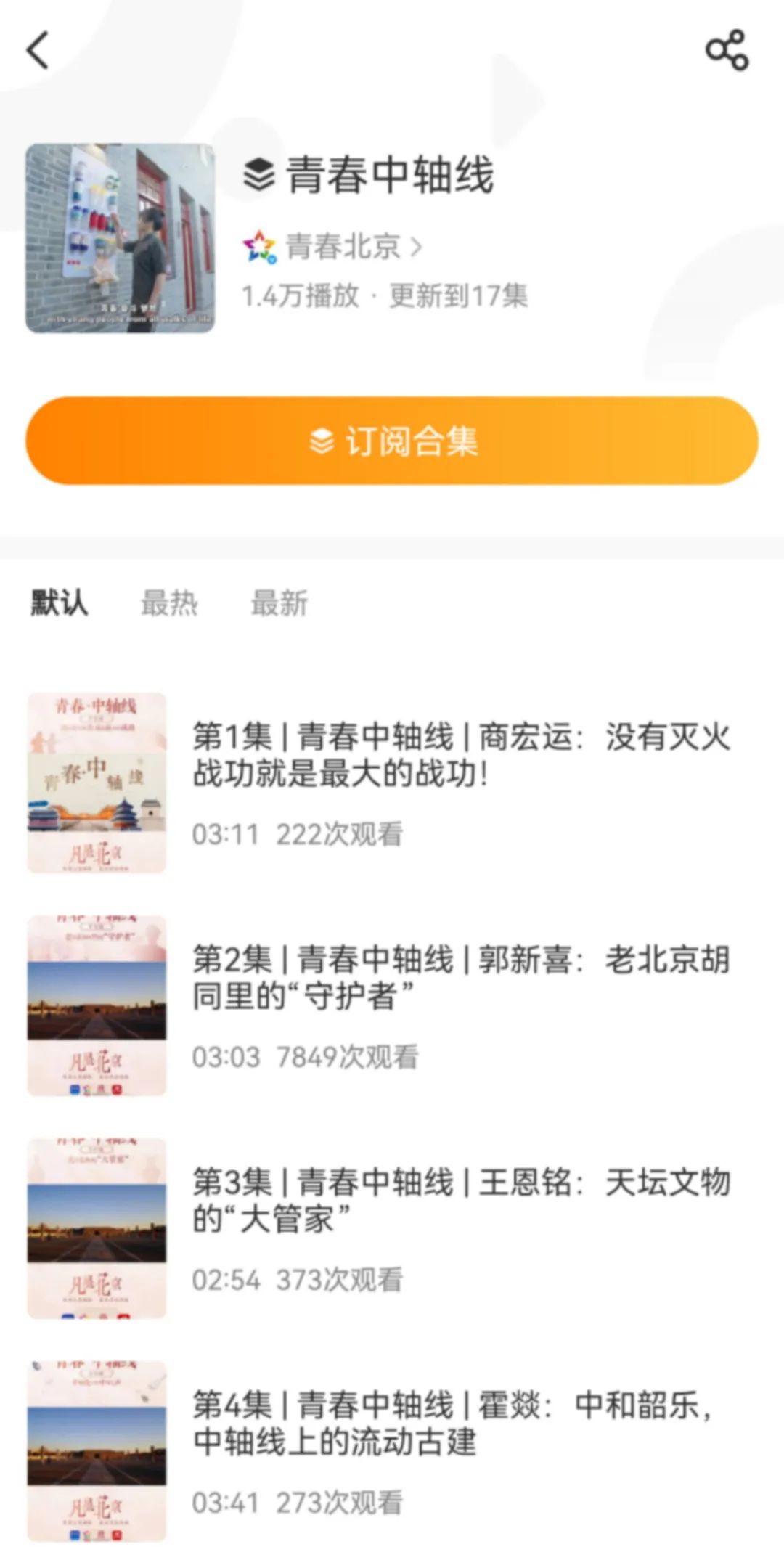Switch to the 最热 sorting tab
Image resolution: width=784 pixels, height=1568 pixels.
click(x=168, y=603)
